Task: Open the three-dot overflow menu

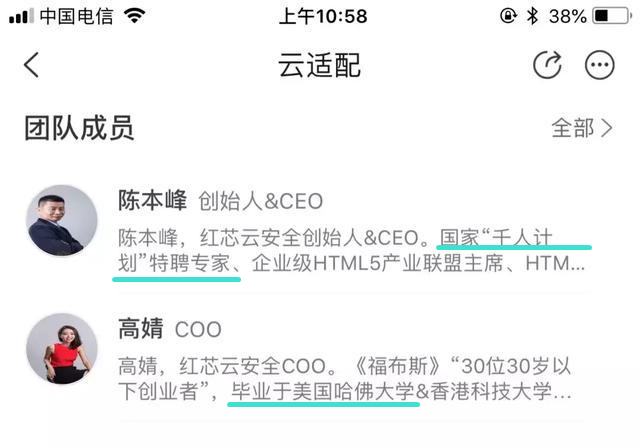Action: click(600, 66)
